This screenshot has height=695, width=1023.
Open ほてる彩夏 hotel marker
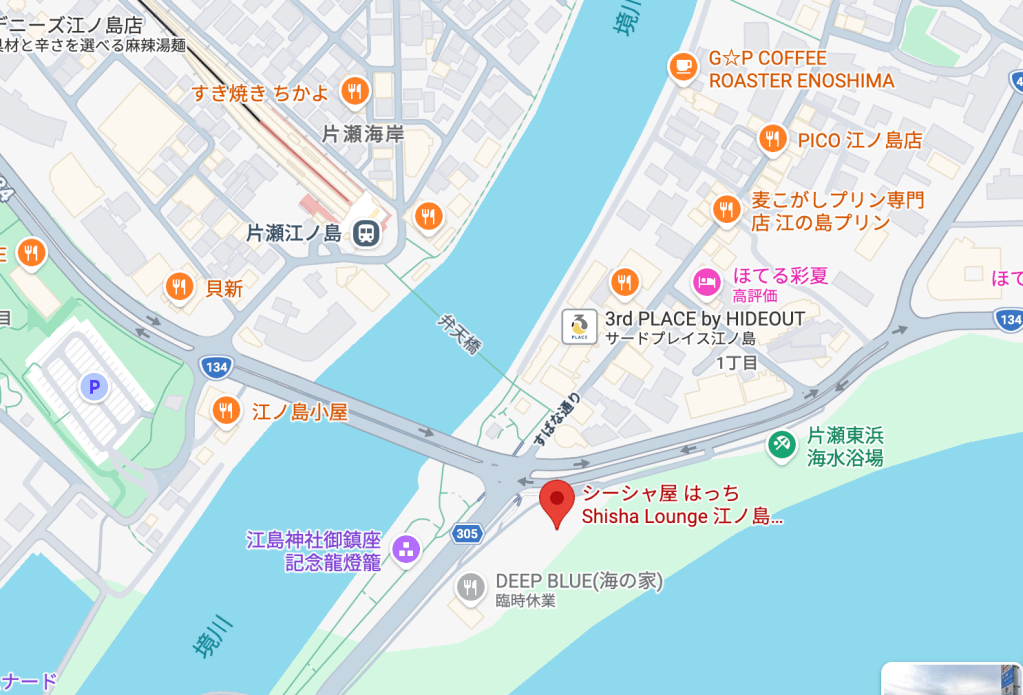click(706, 281)
